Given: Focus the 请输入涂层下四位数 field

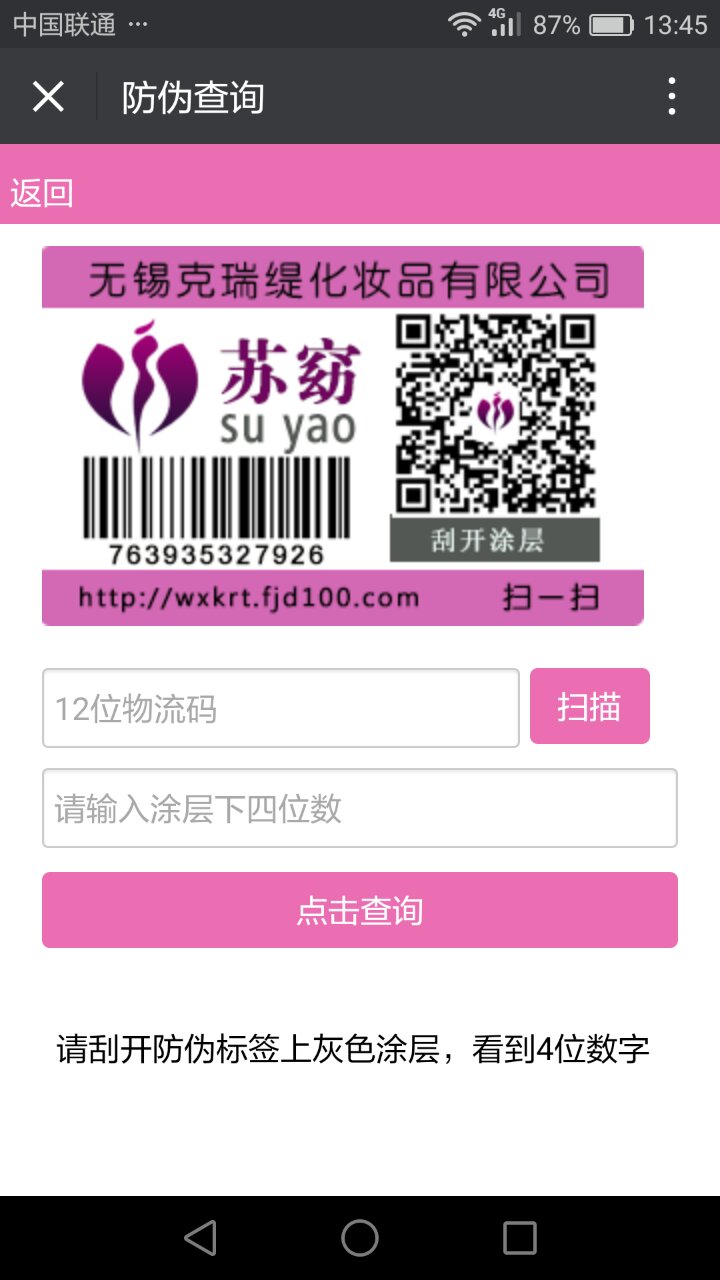Looking at the screenshot, I should click(x=360, y=808).
